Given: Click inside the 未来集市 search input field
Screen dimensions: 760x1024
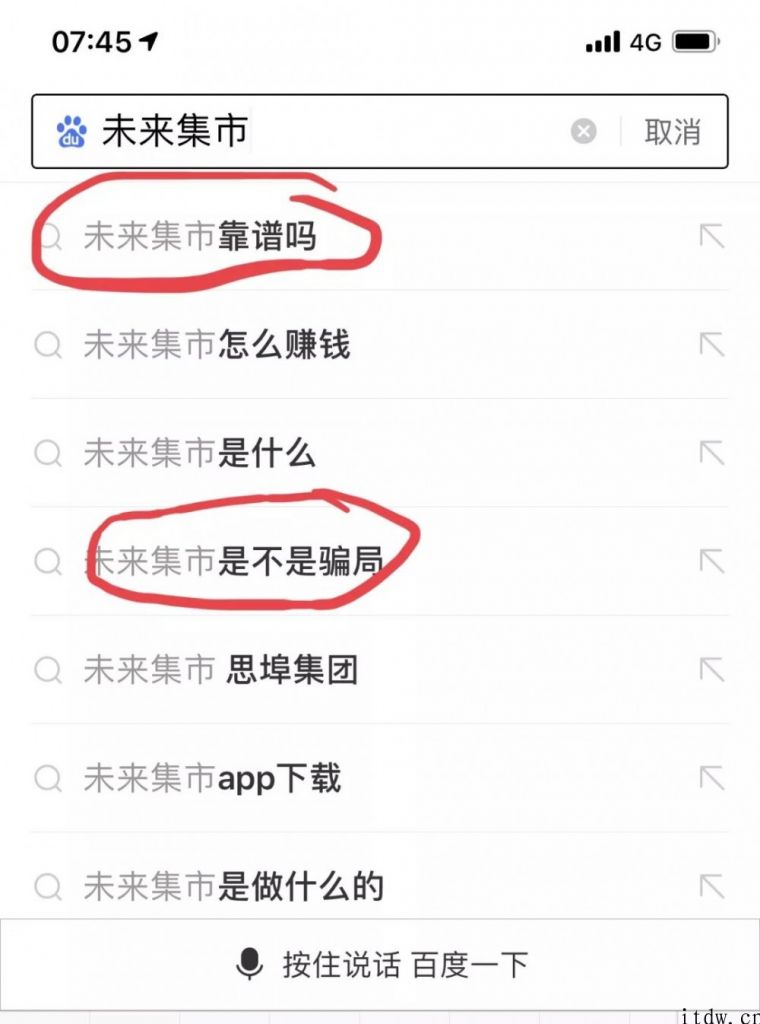Looking at the screenshot, I should (300, 131).
